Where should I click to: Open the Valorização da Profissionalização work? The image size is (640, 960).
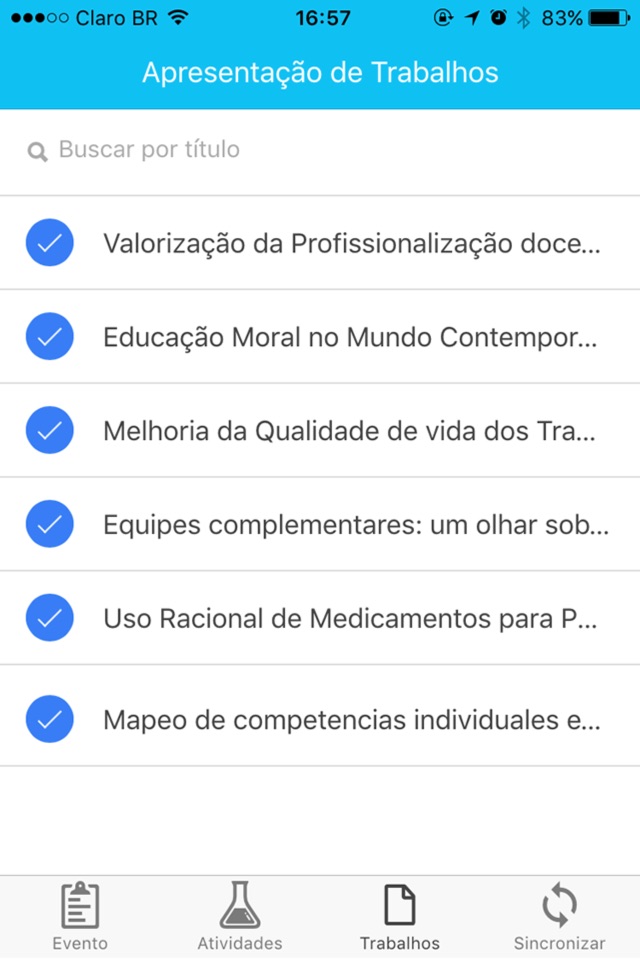point(350,244)
